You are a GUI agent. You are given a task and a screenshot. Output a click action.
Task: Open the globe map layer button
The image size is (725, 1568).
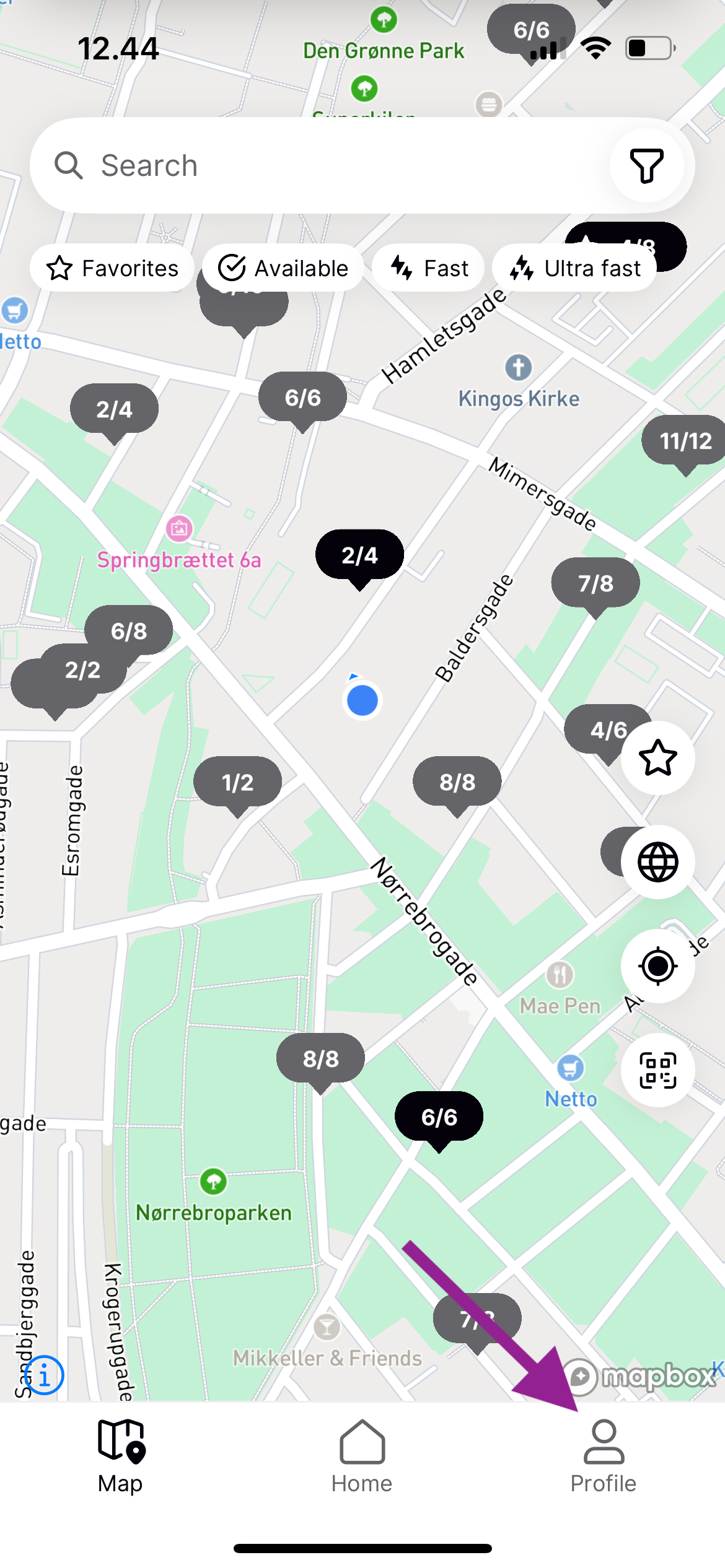[657, 862]
